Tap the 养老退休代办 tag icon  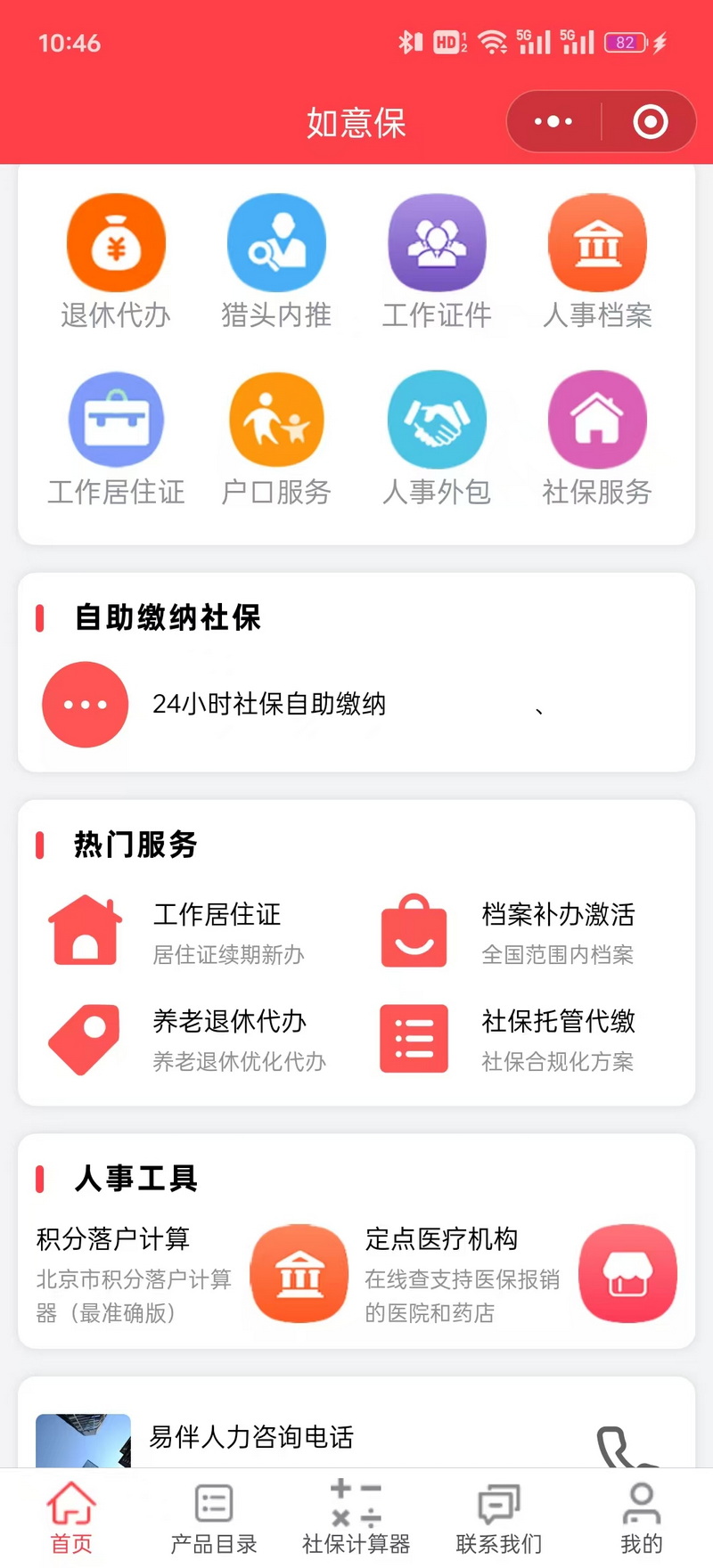pyautogui.click(x=83, y=1040)
